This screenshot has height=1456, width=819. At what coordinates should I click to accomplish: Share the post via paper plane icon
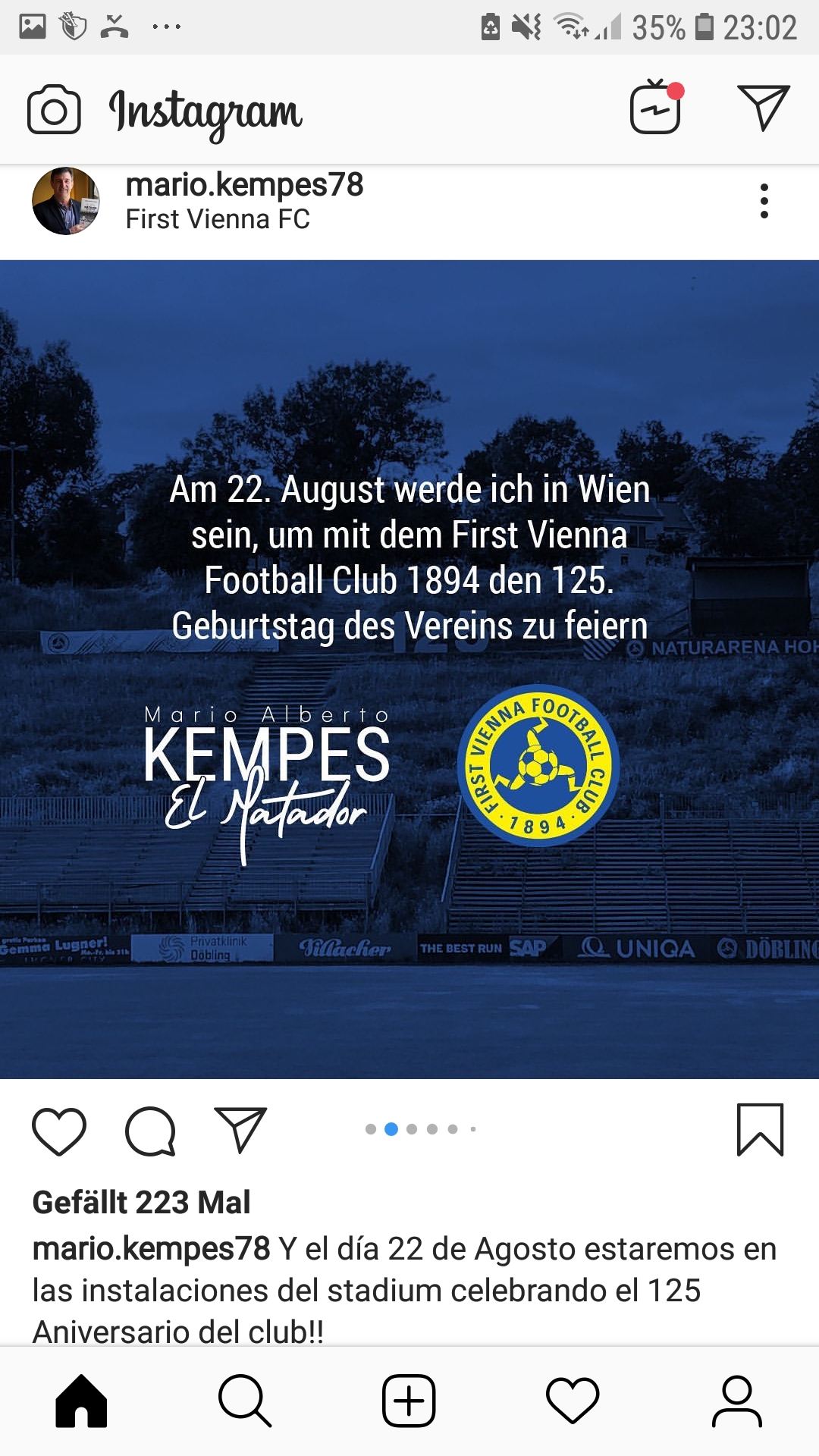click(x=240, y=1130)
